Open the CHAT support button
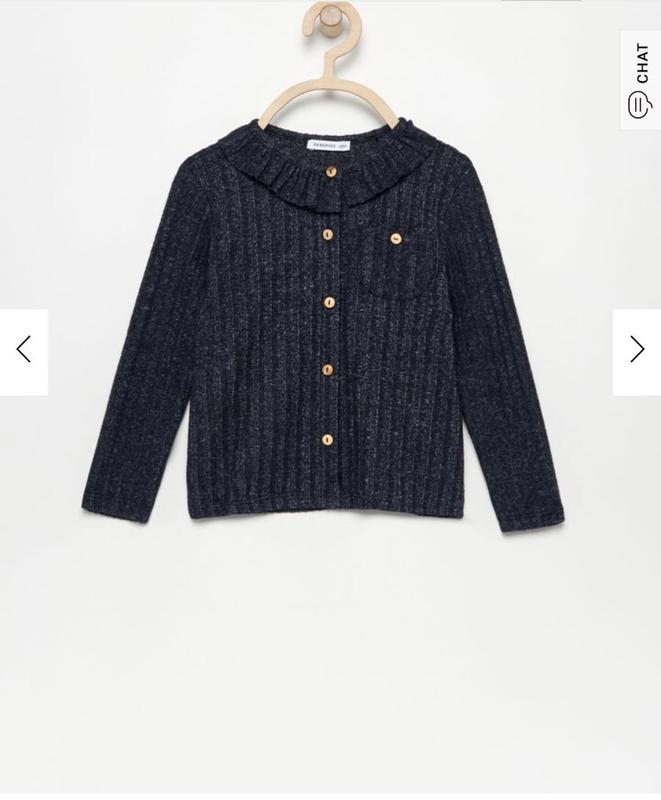 click(640, 80)
